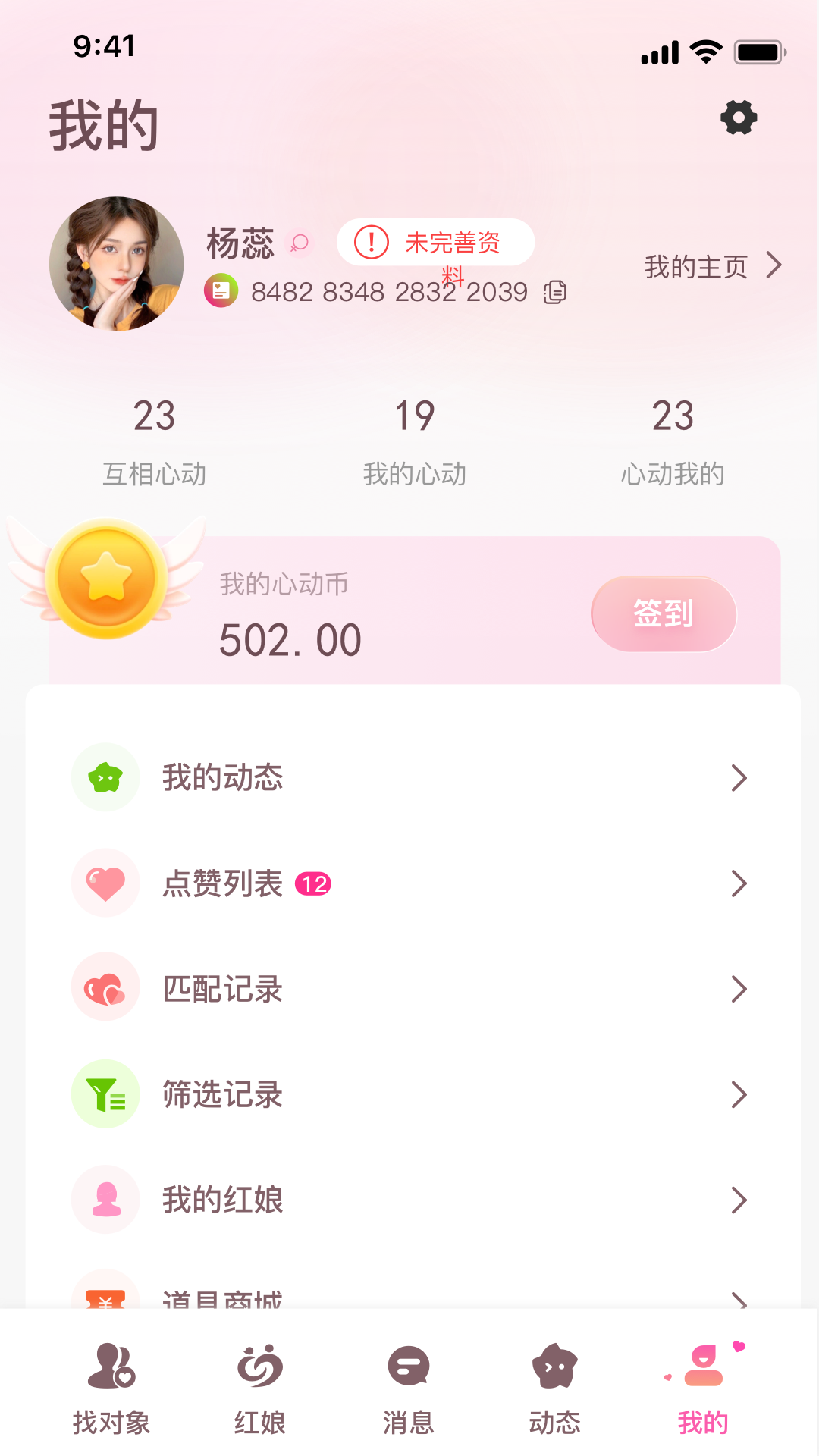View the 互相心动 mutual likes list
819x1456 pixels.
[155, 441]
